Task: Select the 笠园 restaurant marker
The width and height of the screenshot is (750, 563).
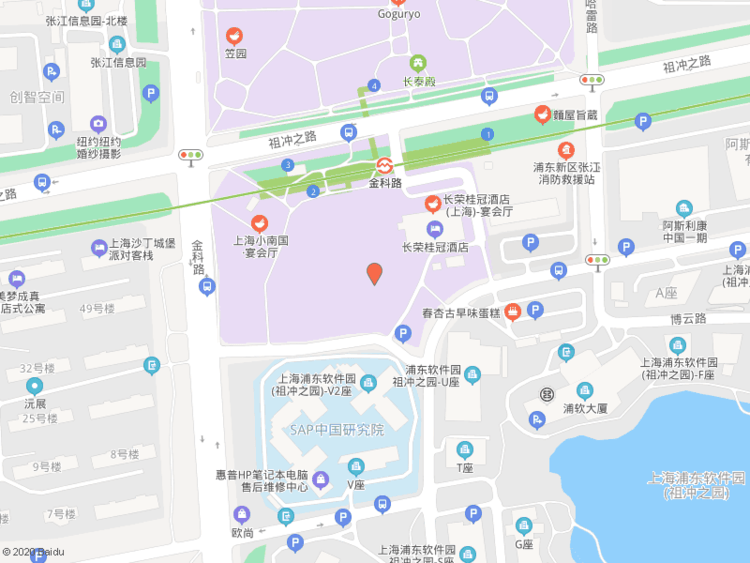Action: (234, 37)
